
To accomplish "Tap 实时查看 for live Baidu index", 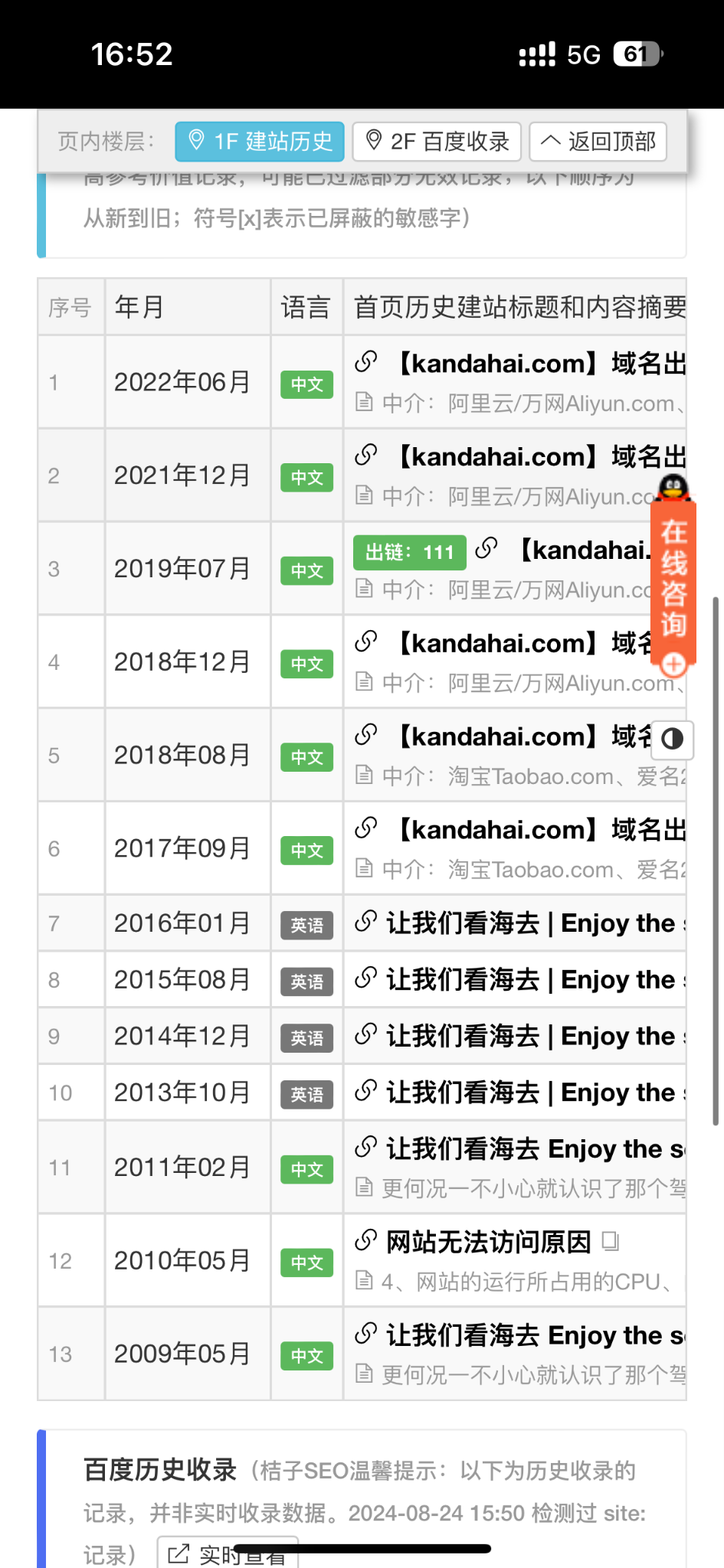I will click(228, 1554).
